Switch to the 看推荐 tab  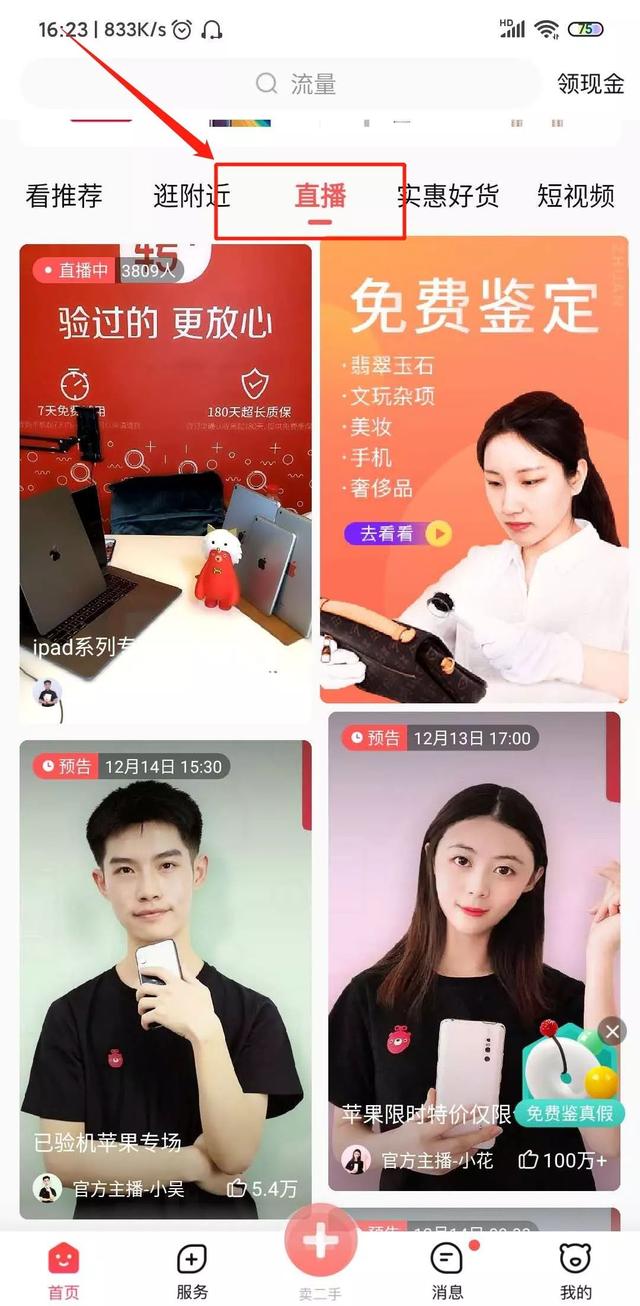tap(64, 196)
